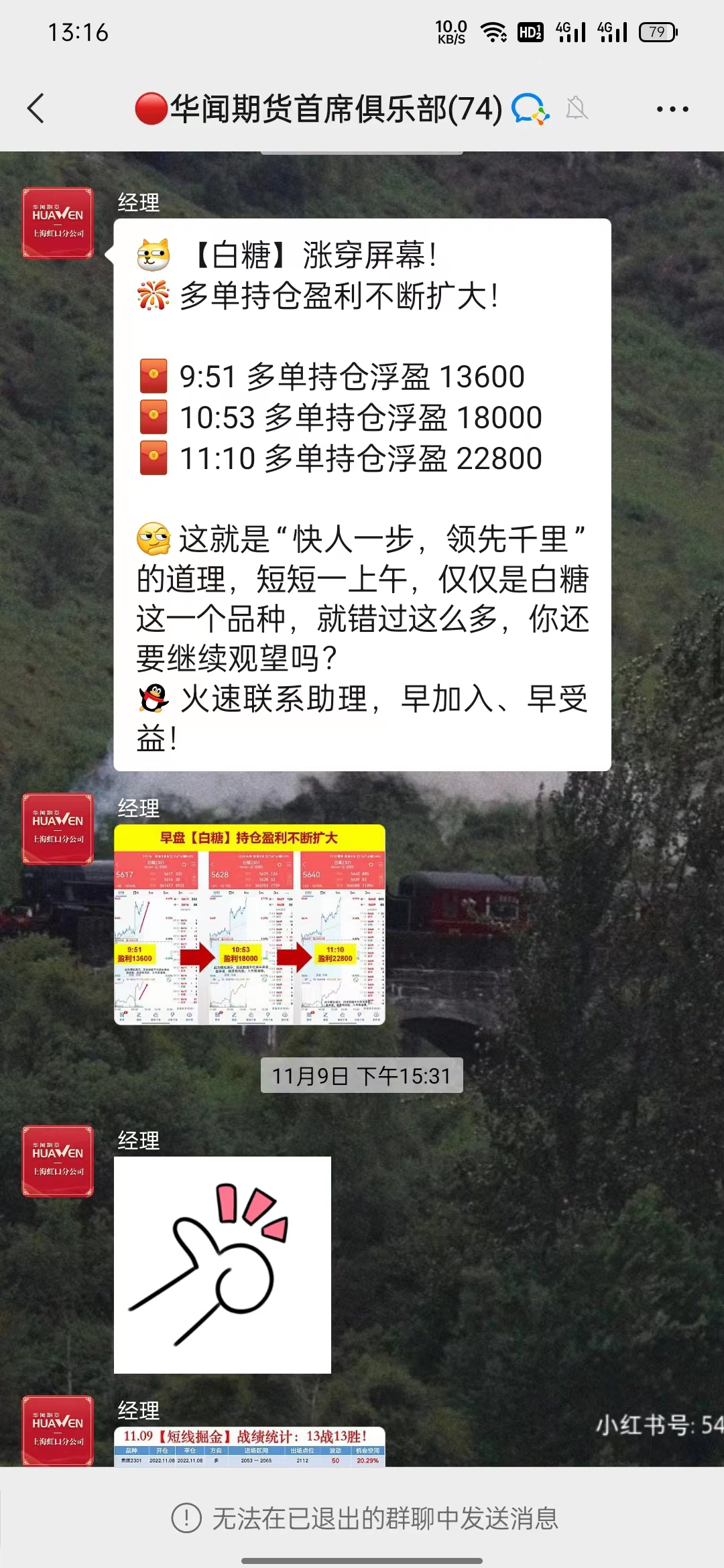
Task: Tap 经理's avatar beside the 白糖 message
Action: click(58, 222)
